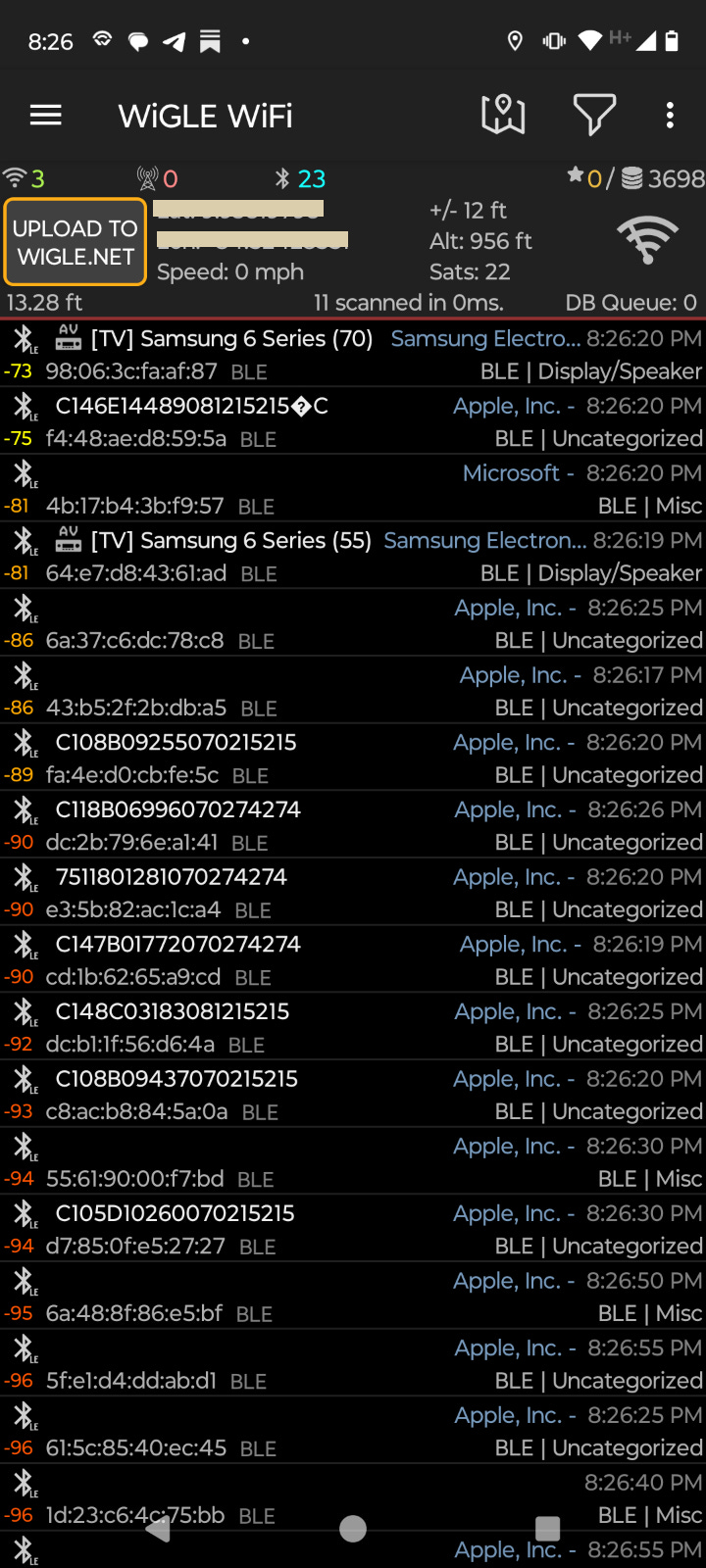Open device C118B06996070274274
This screenshot has height=1568, width=706.
click(353, 825)
